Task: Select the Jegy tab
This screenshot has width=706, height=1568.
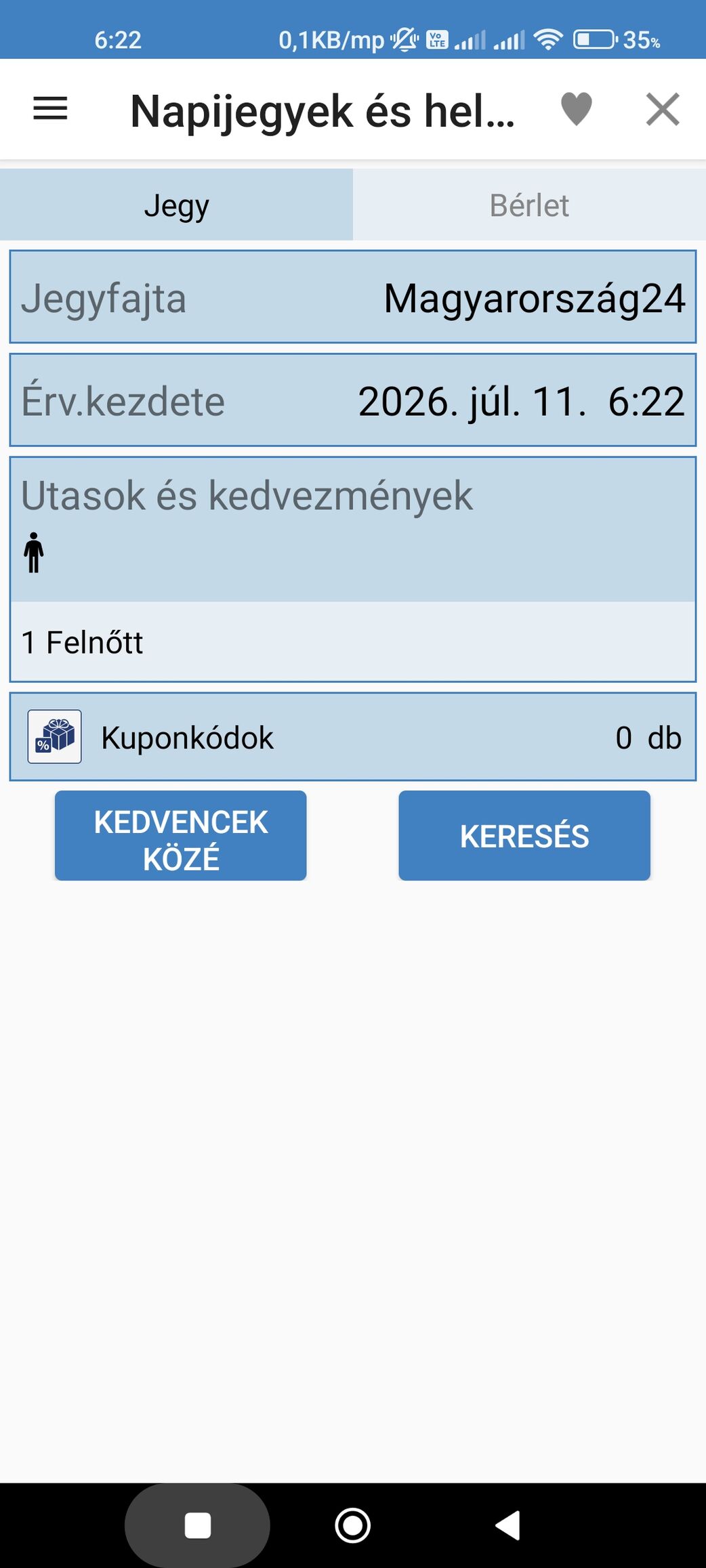Action: tap(176, 205)
